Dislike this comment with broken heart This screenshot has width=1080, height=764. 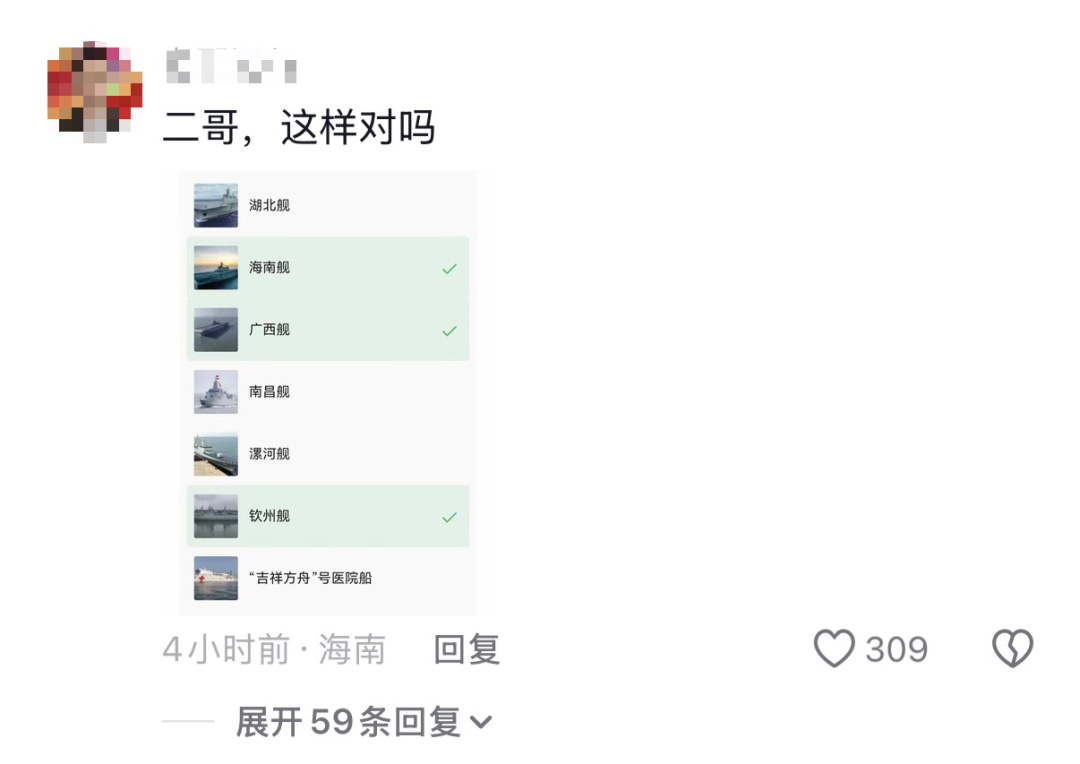tap(1012, 649)
